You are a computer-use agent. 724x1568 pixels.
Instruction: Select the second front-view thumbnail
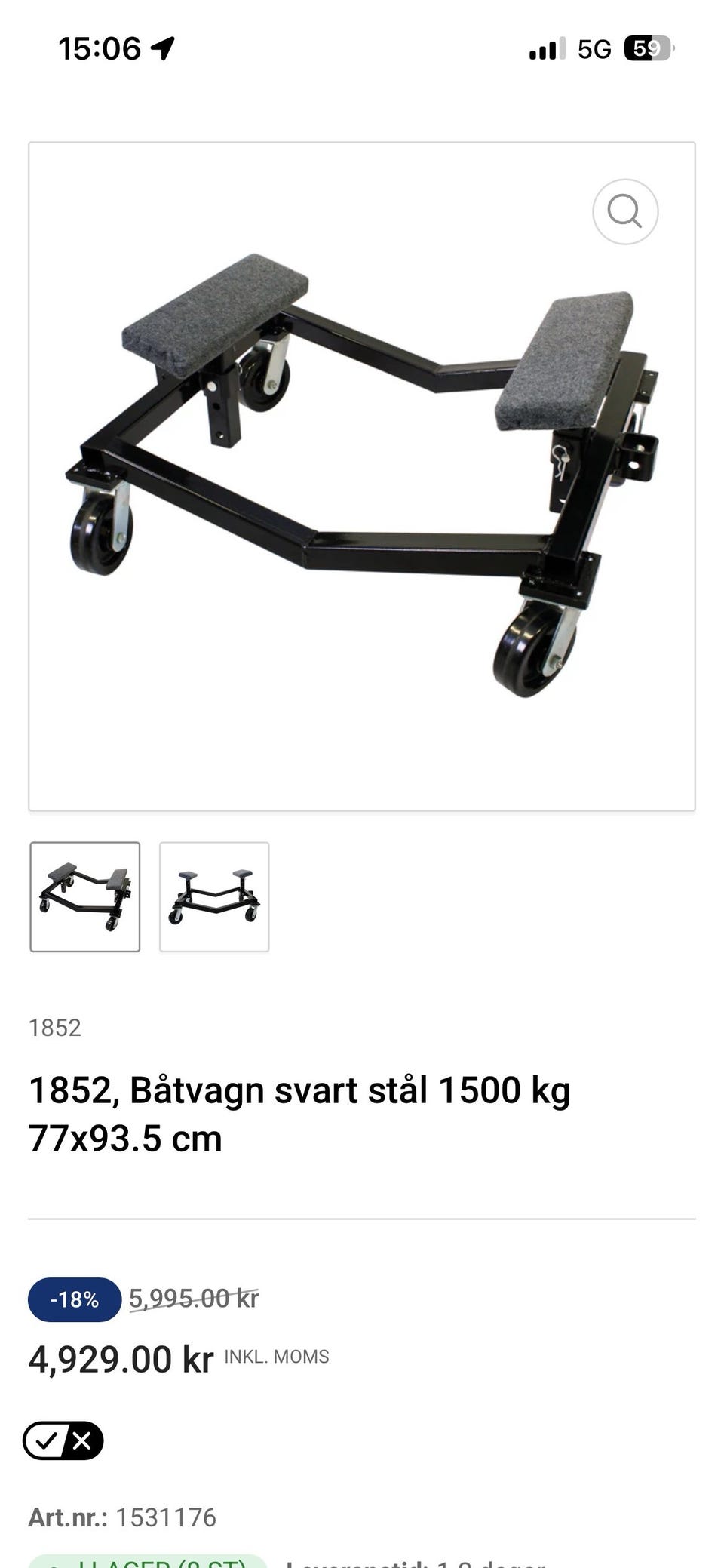point(214,896)
